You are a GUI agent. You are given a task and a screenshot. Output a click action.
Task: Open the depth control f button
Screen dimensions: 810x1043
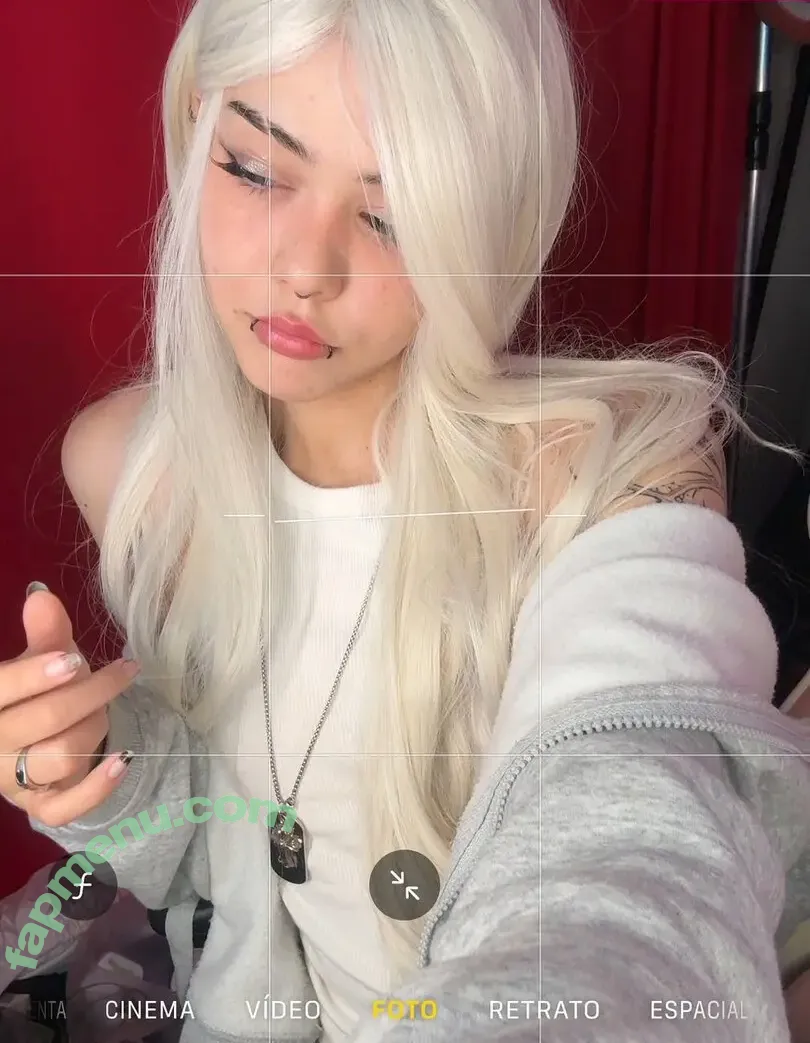pyautogui.click(x=83, y=885)
